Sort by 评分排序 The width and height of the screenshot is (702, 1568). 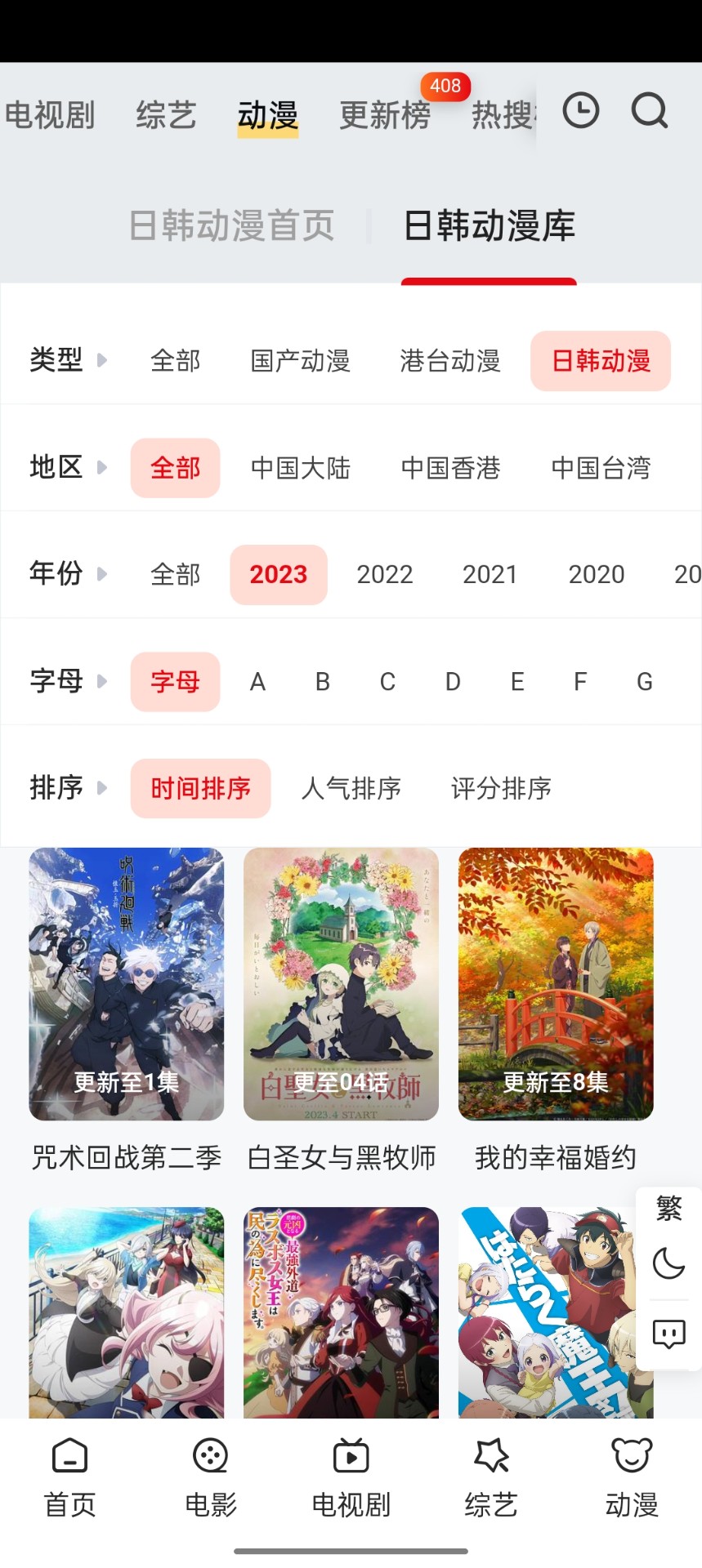501,789
